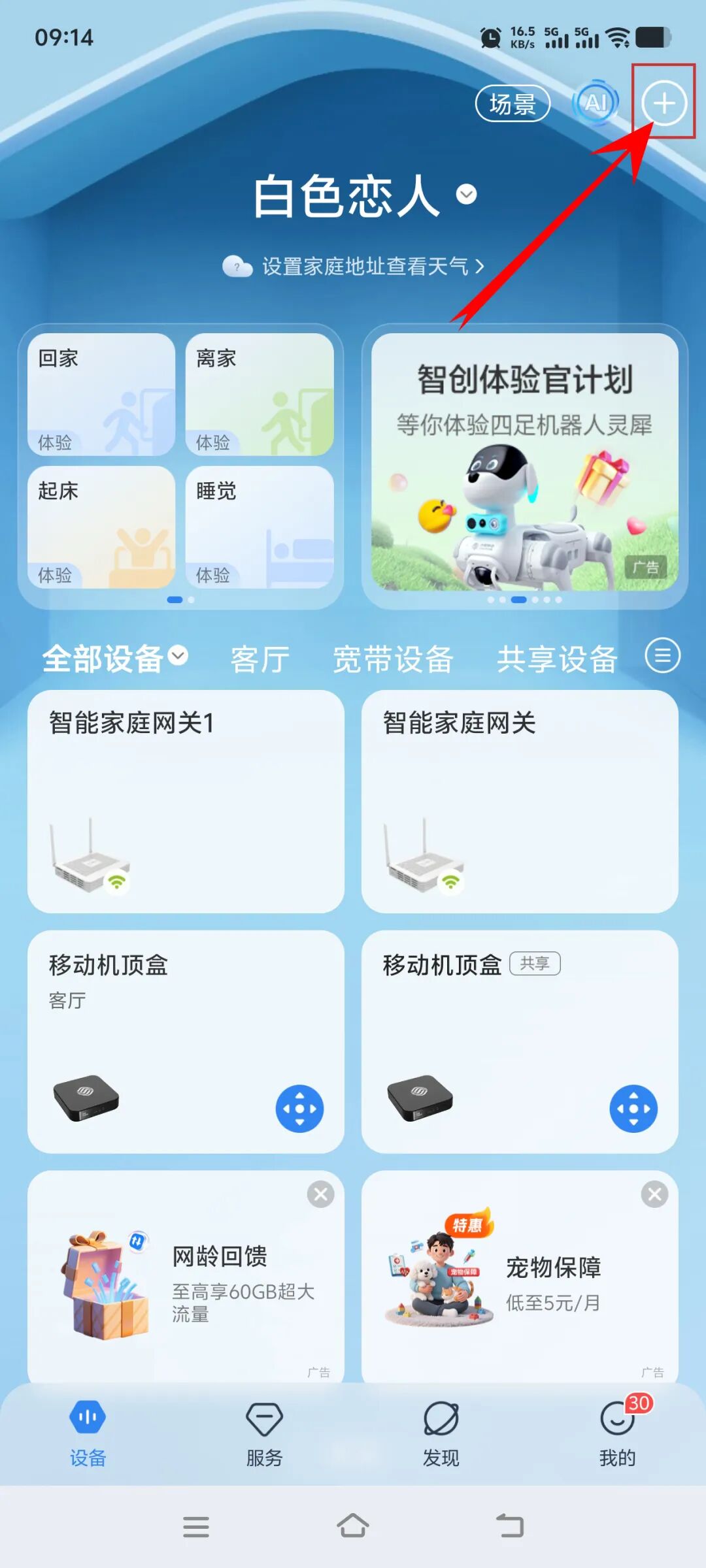Select the 客厅 room tab
Viewport: 706px width, 1568px height.
coord(258,658)
